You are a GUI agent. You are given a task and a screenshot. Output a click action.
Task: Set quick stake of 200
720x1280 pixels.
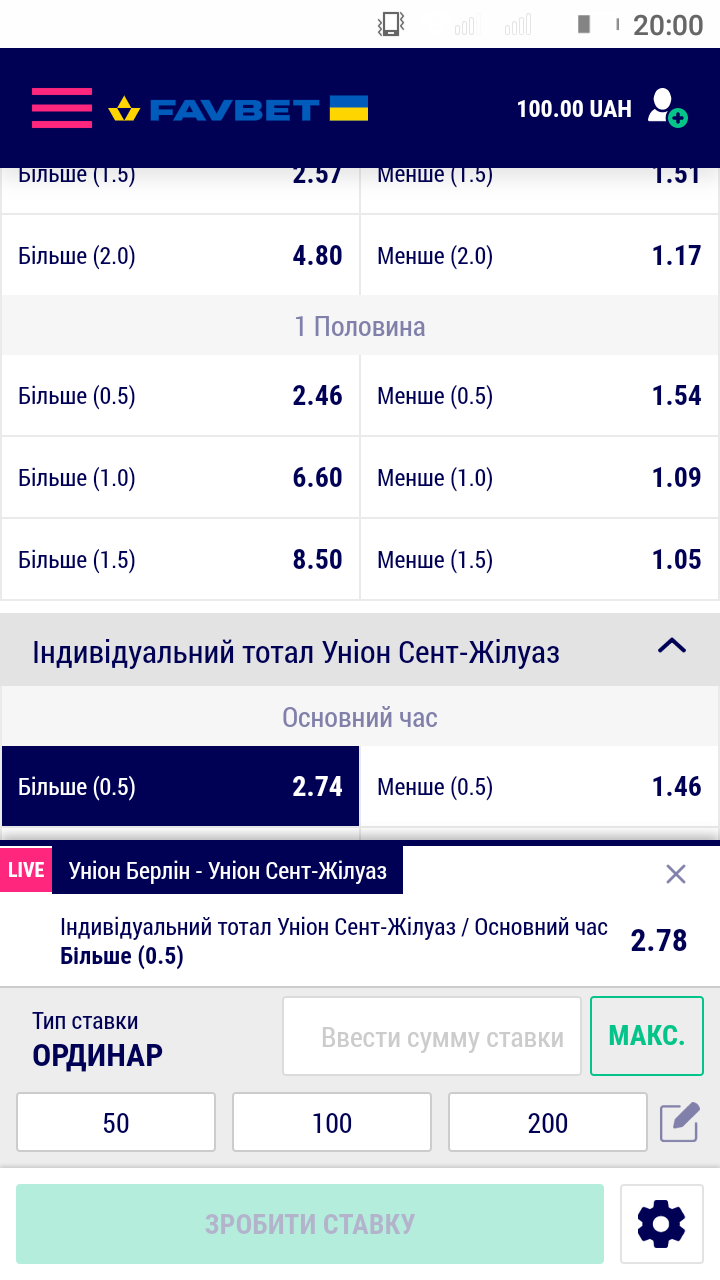(548, 1122)
